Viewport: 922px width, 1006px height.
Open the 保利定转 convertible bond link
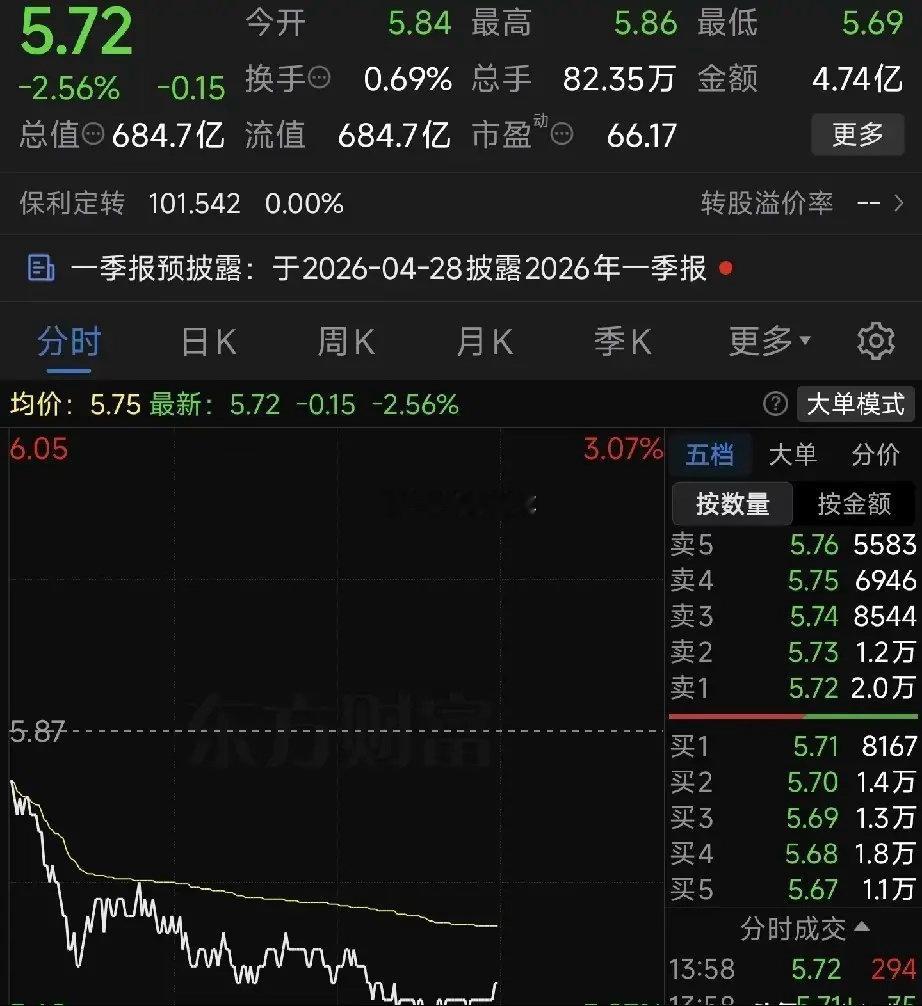pyautogui.click(x=70, y=203)
